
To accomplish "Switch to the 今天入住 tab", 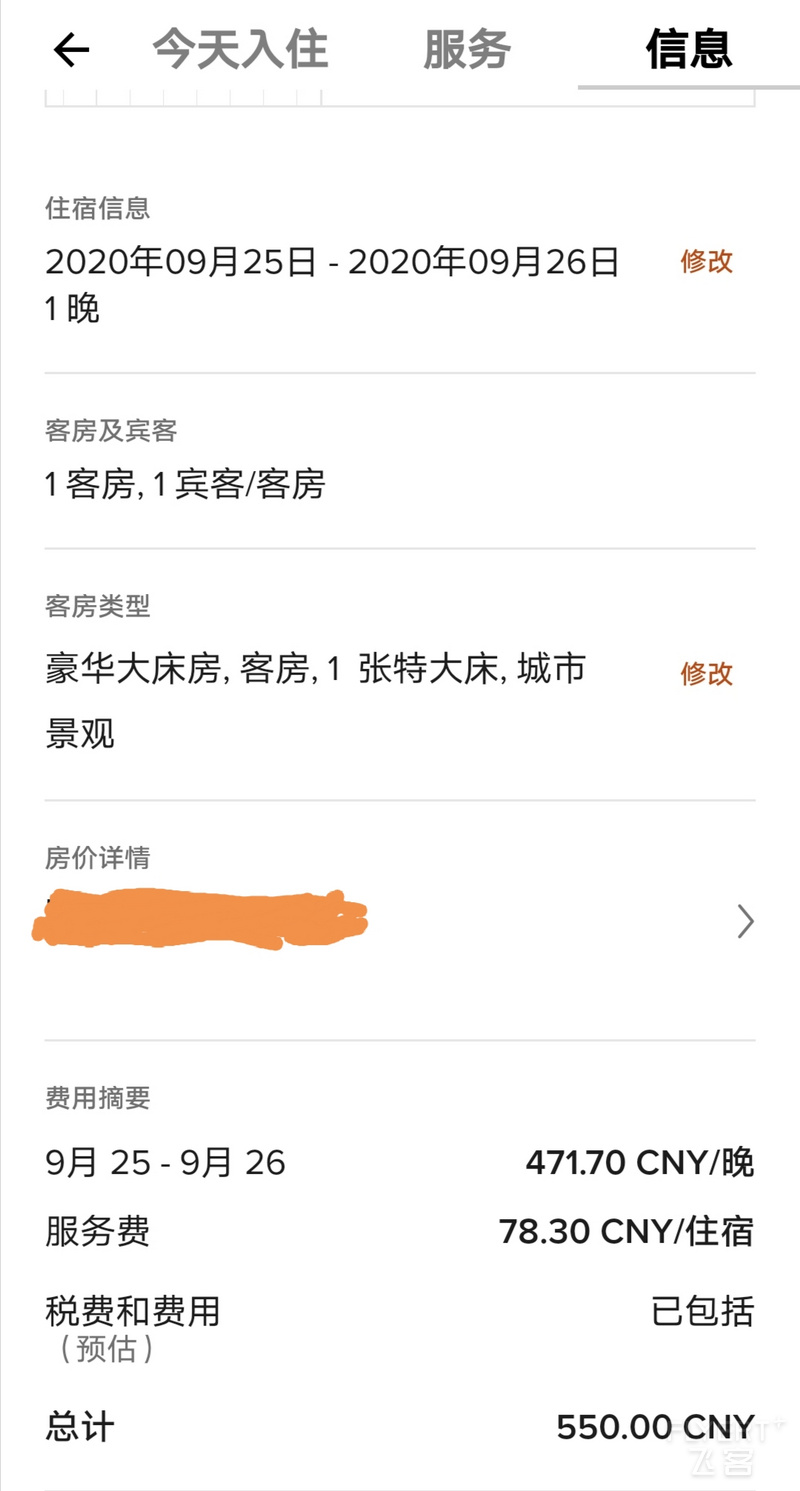I will (240, 49).
